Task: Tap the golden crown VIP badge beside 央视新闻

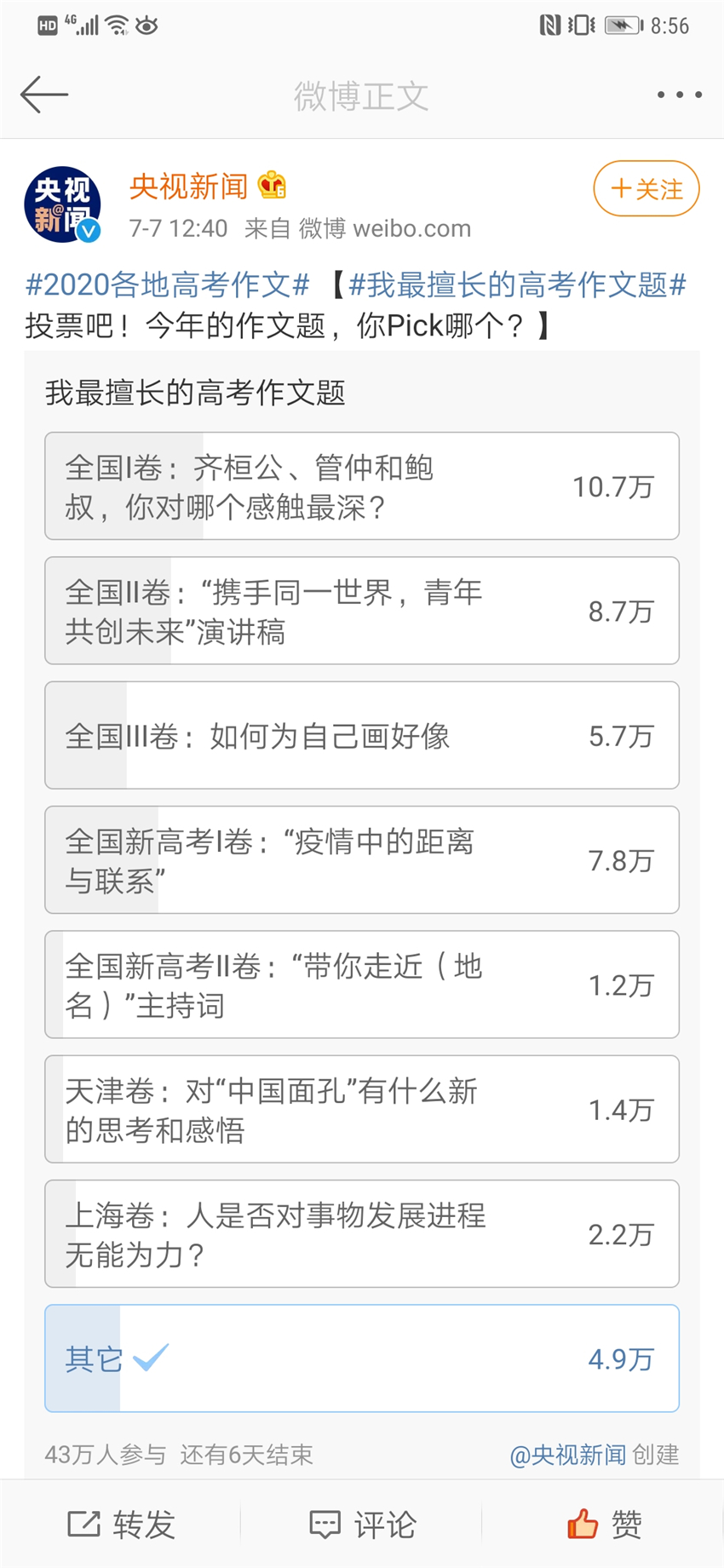Action: (272, 184)
